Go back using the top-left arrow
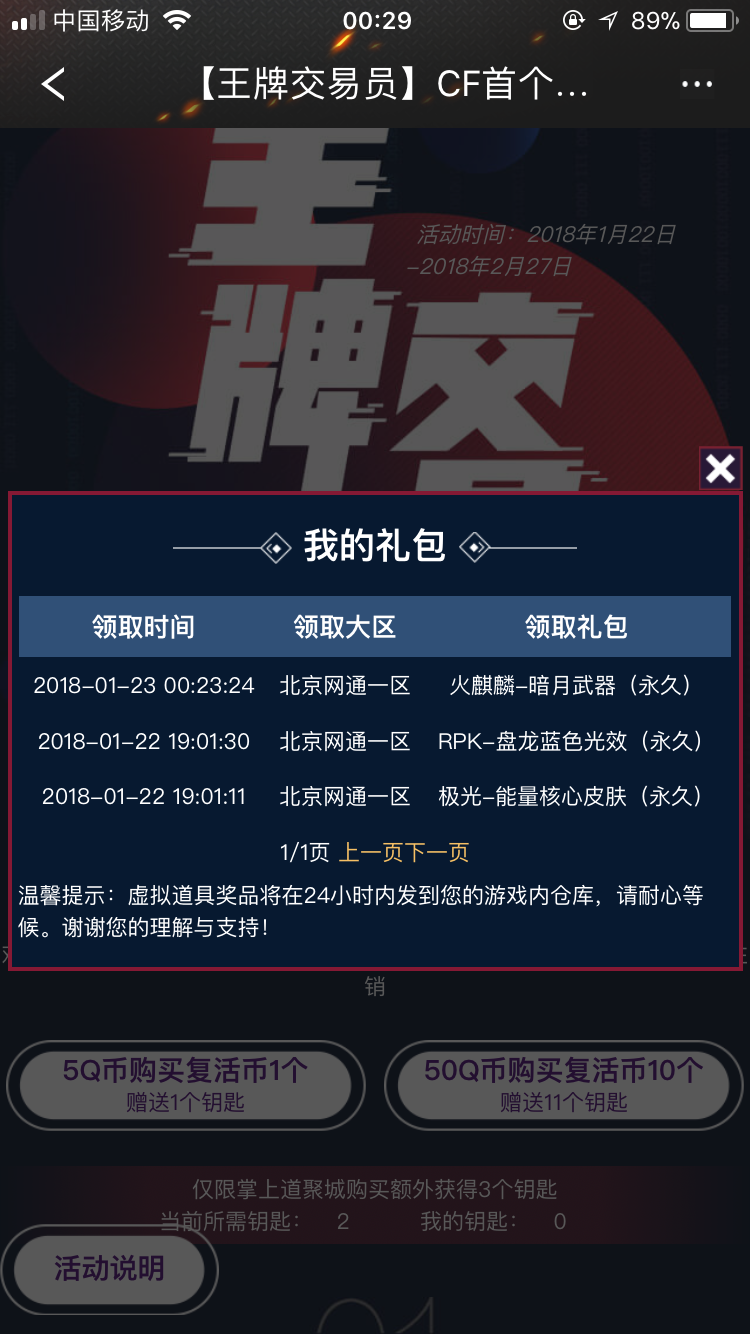The image size is (750, 1334). 54,85
